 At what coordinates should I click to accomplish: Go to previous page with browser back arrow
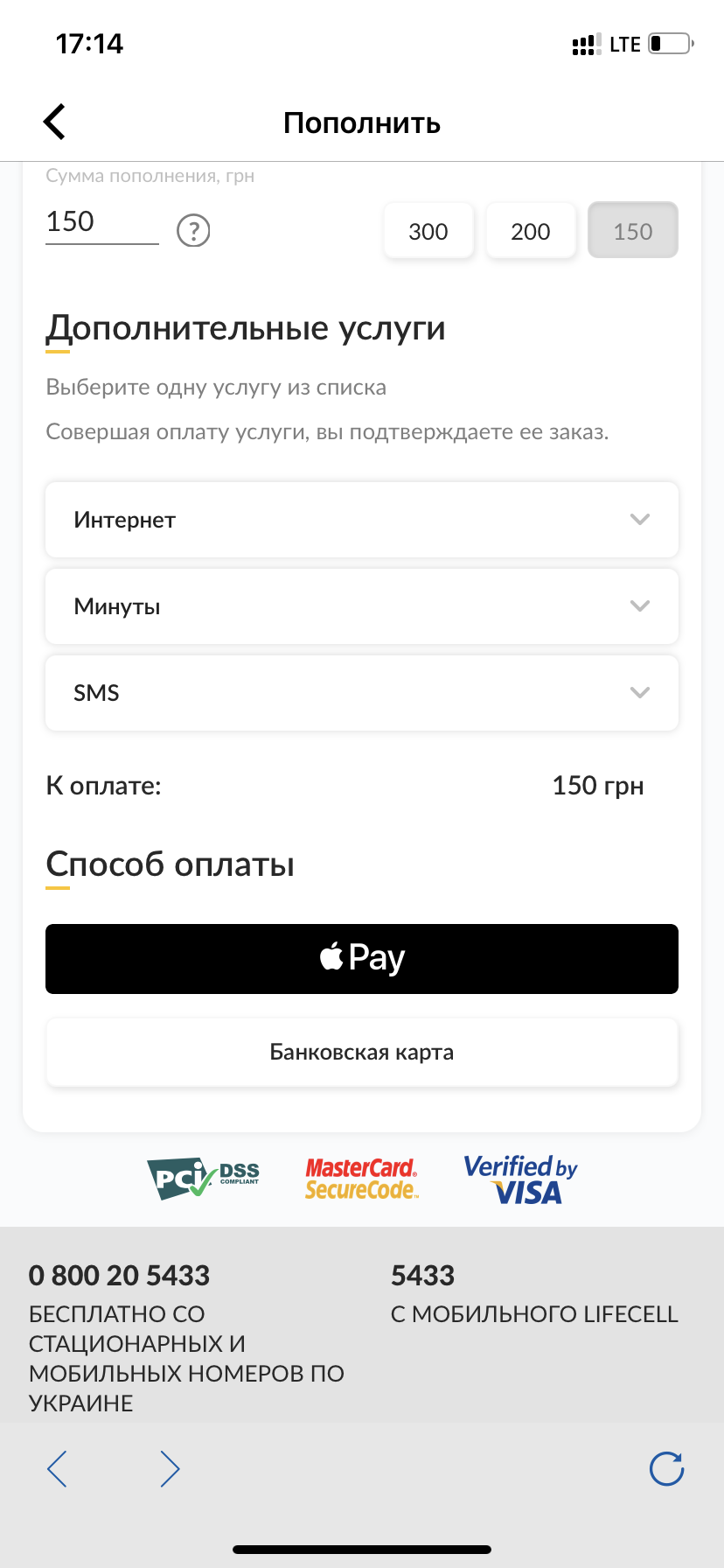(58, 1469)
